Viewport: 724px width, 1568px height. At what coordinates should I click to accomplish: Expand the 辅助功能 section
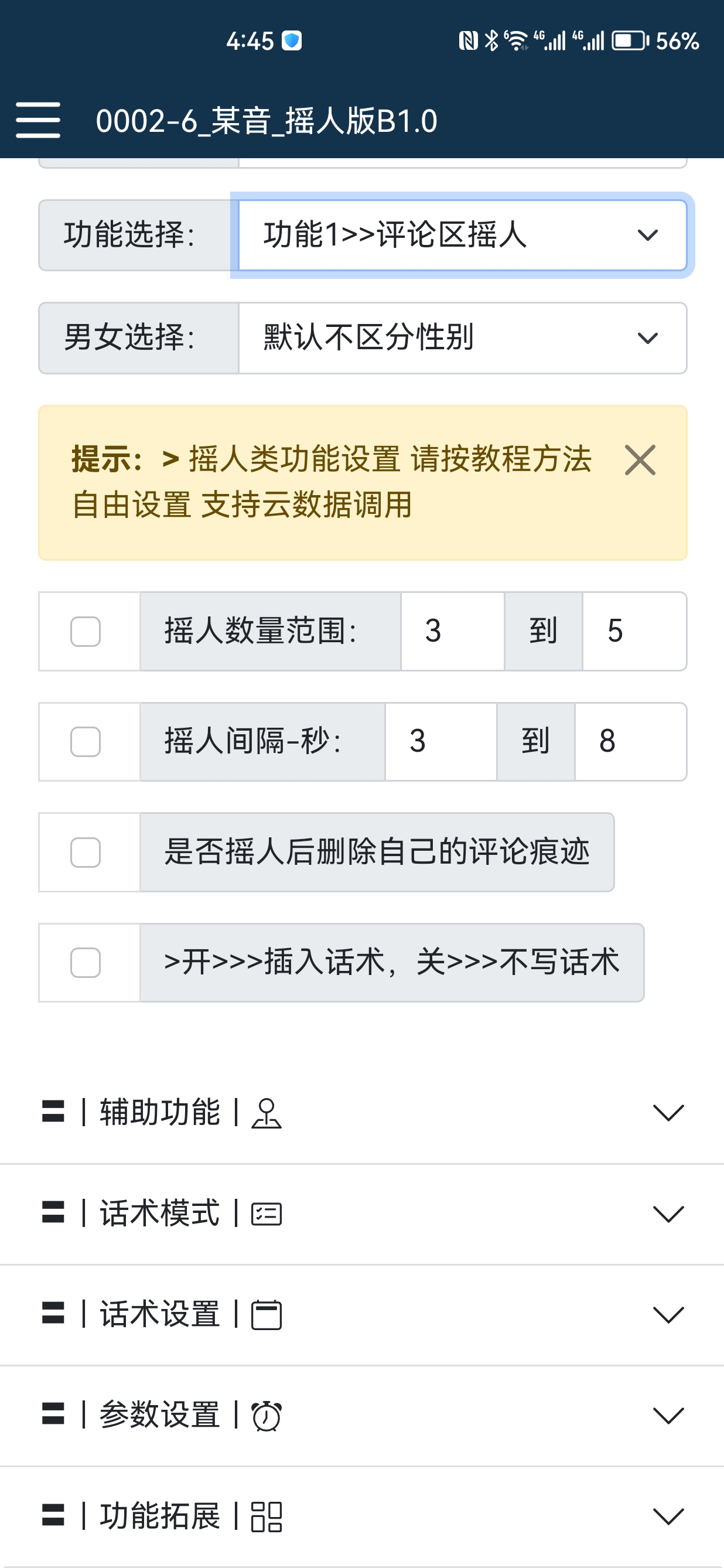pos(362,1113)
